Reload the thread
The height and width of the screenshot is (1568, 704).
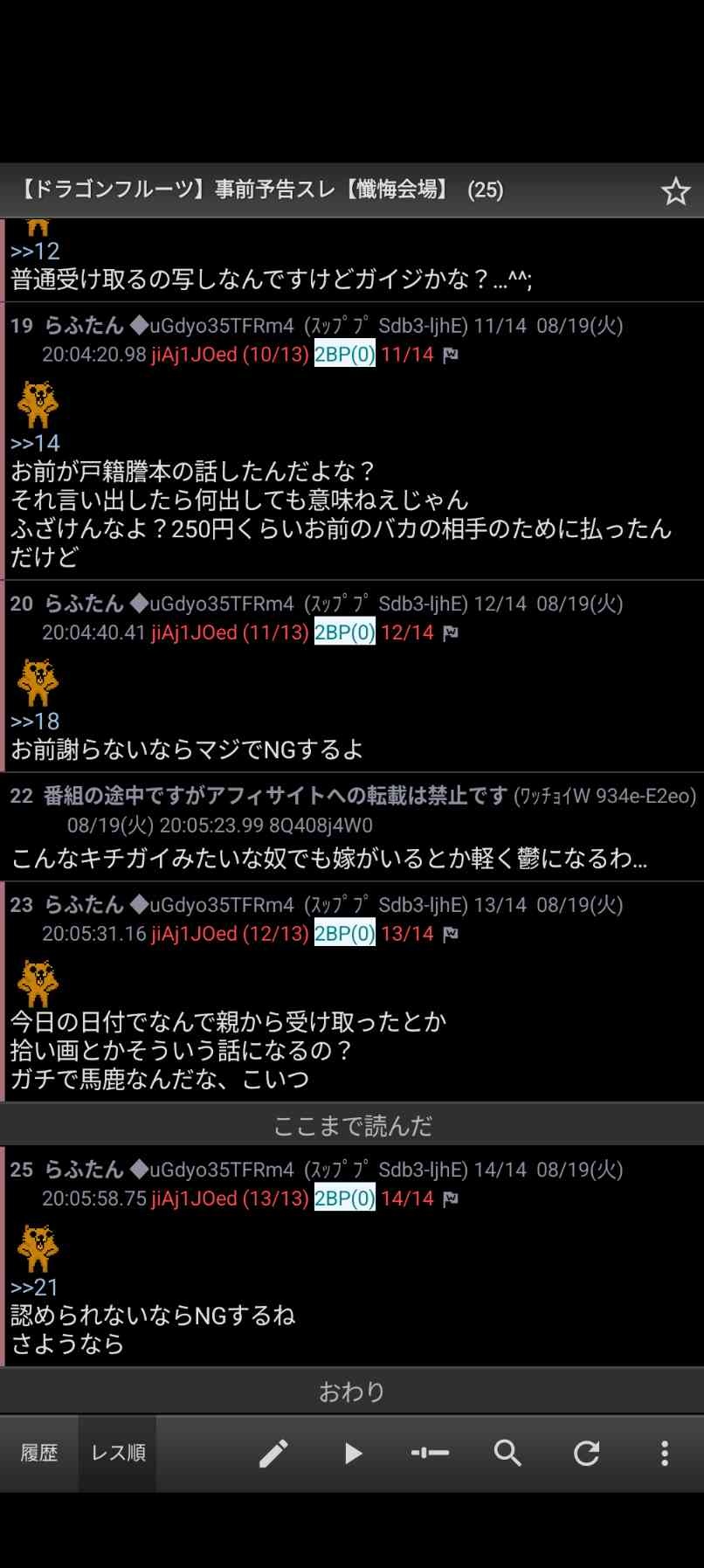(x=586, y=1453)
